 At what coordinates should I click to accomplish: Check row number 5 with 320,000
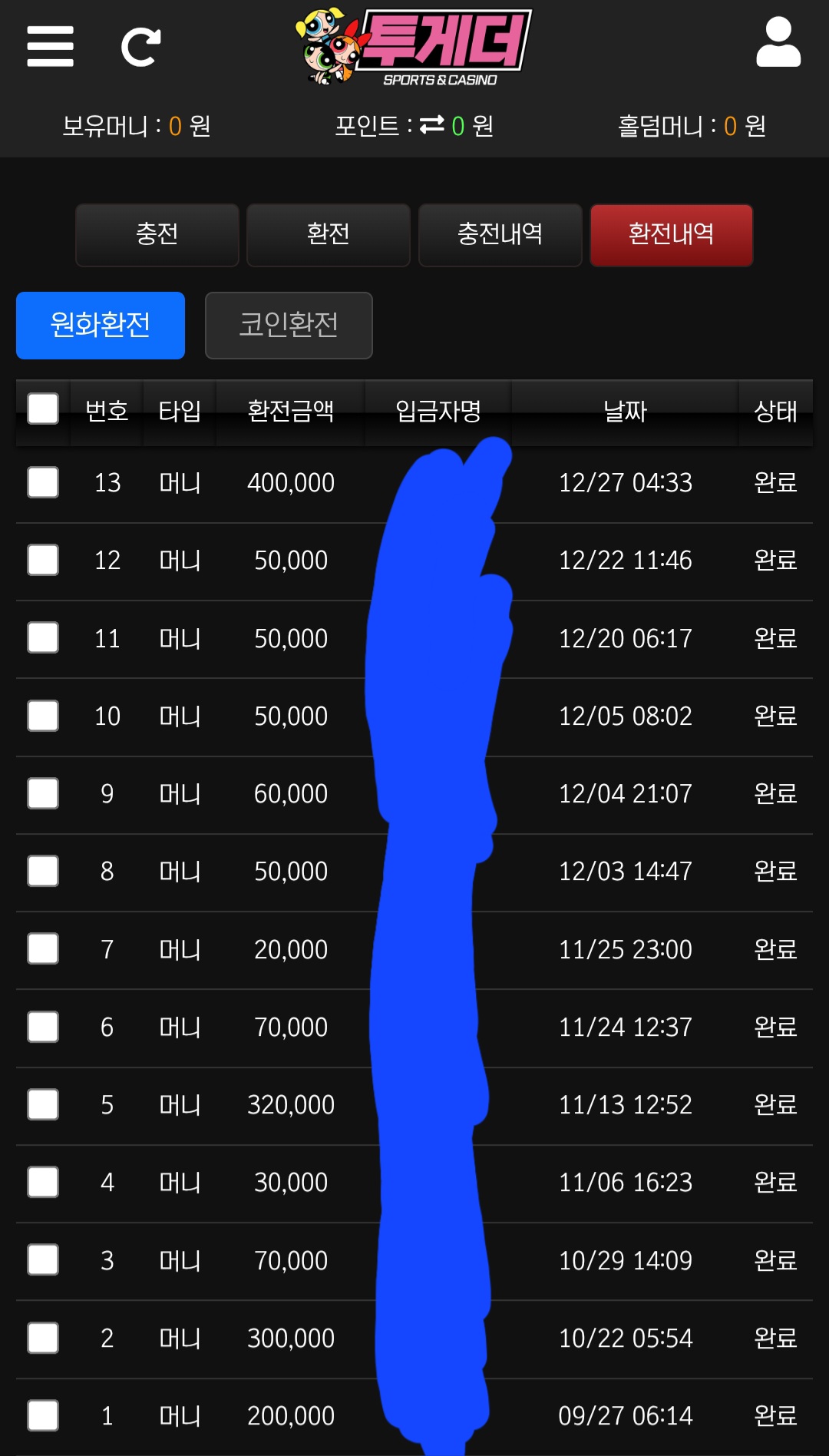[43, 1104]
